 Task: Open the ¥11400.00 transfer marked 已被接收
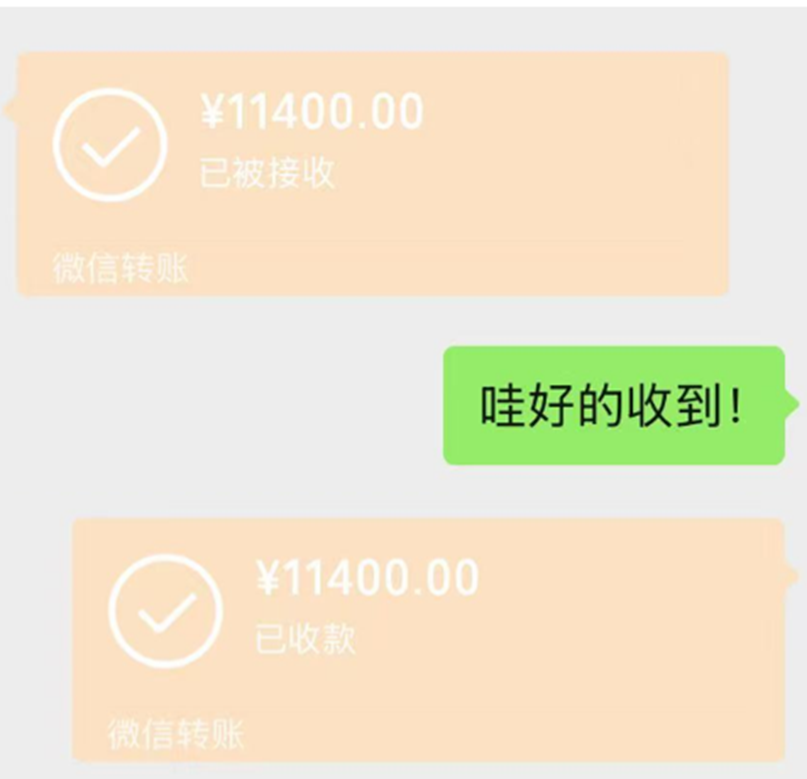coord(372,173)
